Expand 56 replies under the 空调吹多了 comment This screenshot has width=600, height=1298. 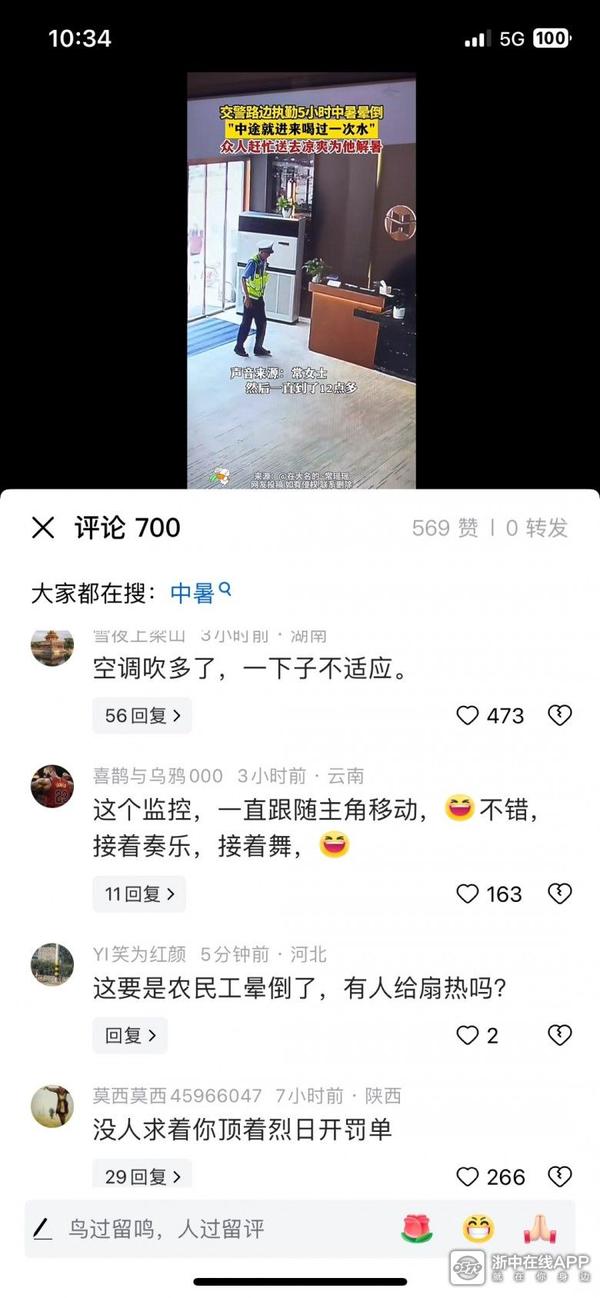click(141, 716)
